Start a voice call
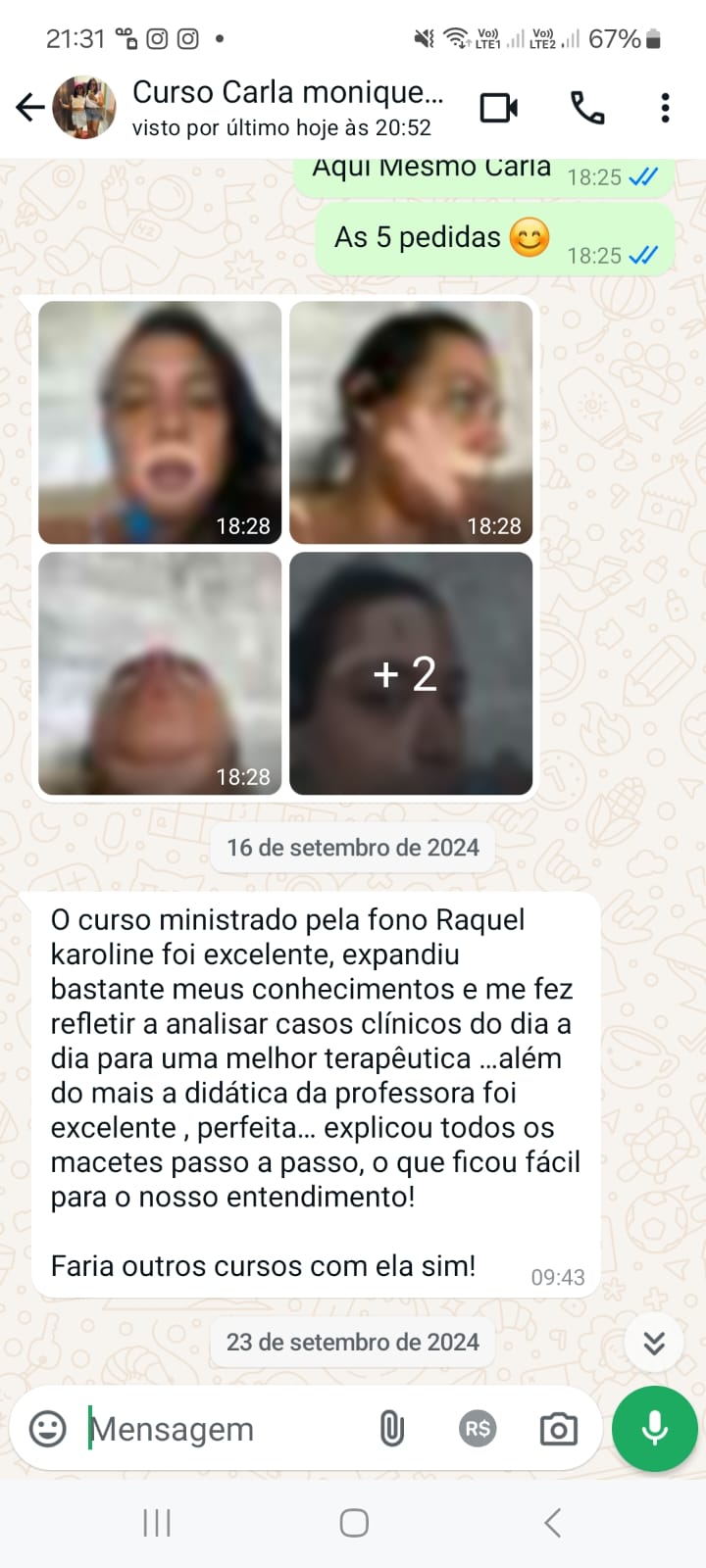 (587, 107)
